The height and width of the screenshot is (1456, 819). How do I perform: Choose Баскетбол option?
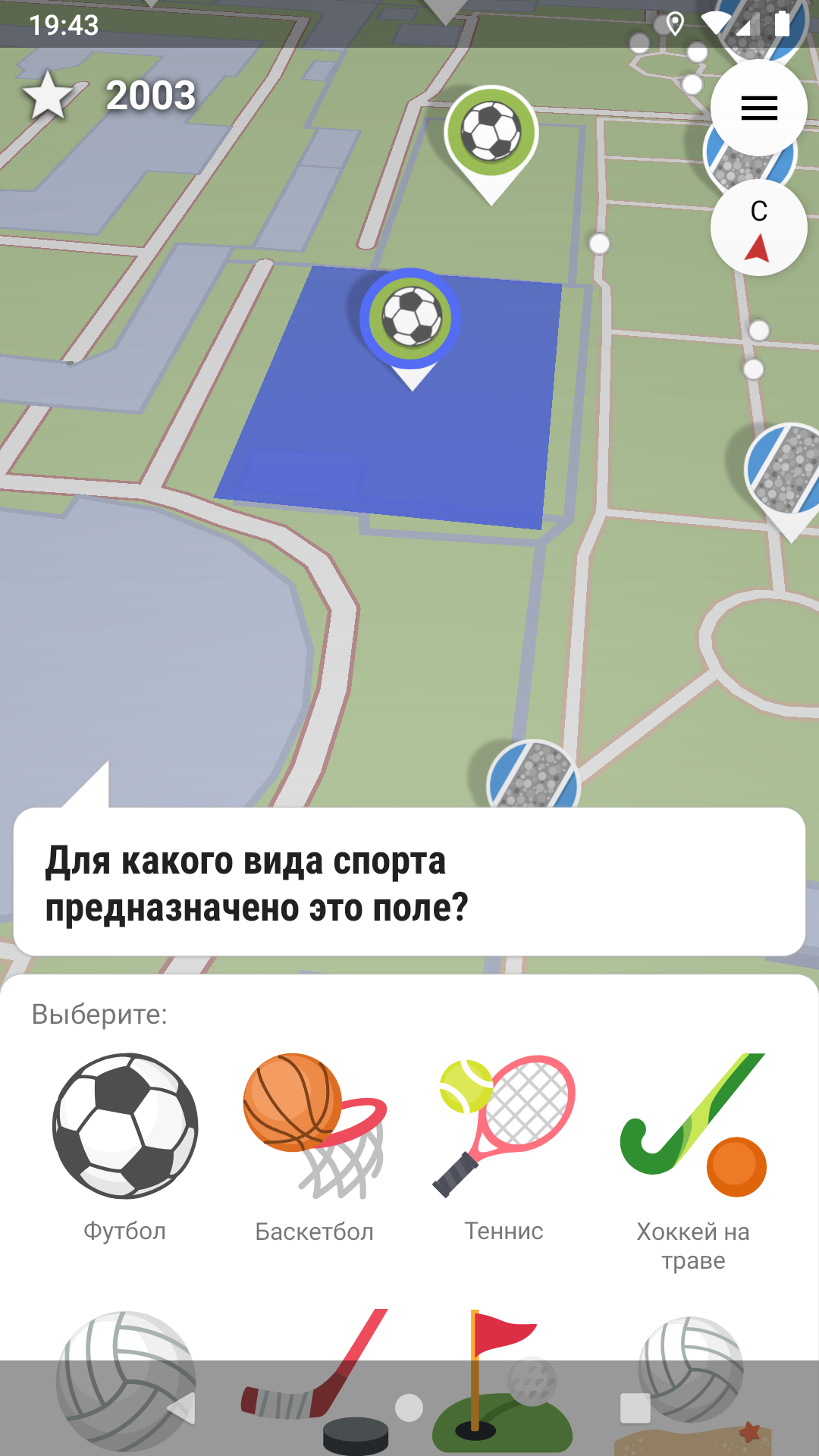pos(314,1145)
